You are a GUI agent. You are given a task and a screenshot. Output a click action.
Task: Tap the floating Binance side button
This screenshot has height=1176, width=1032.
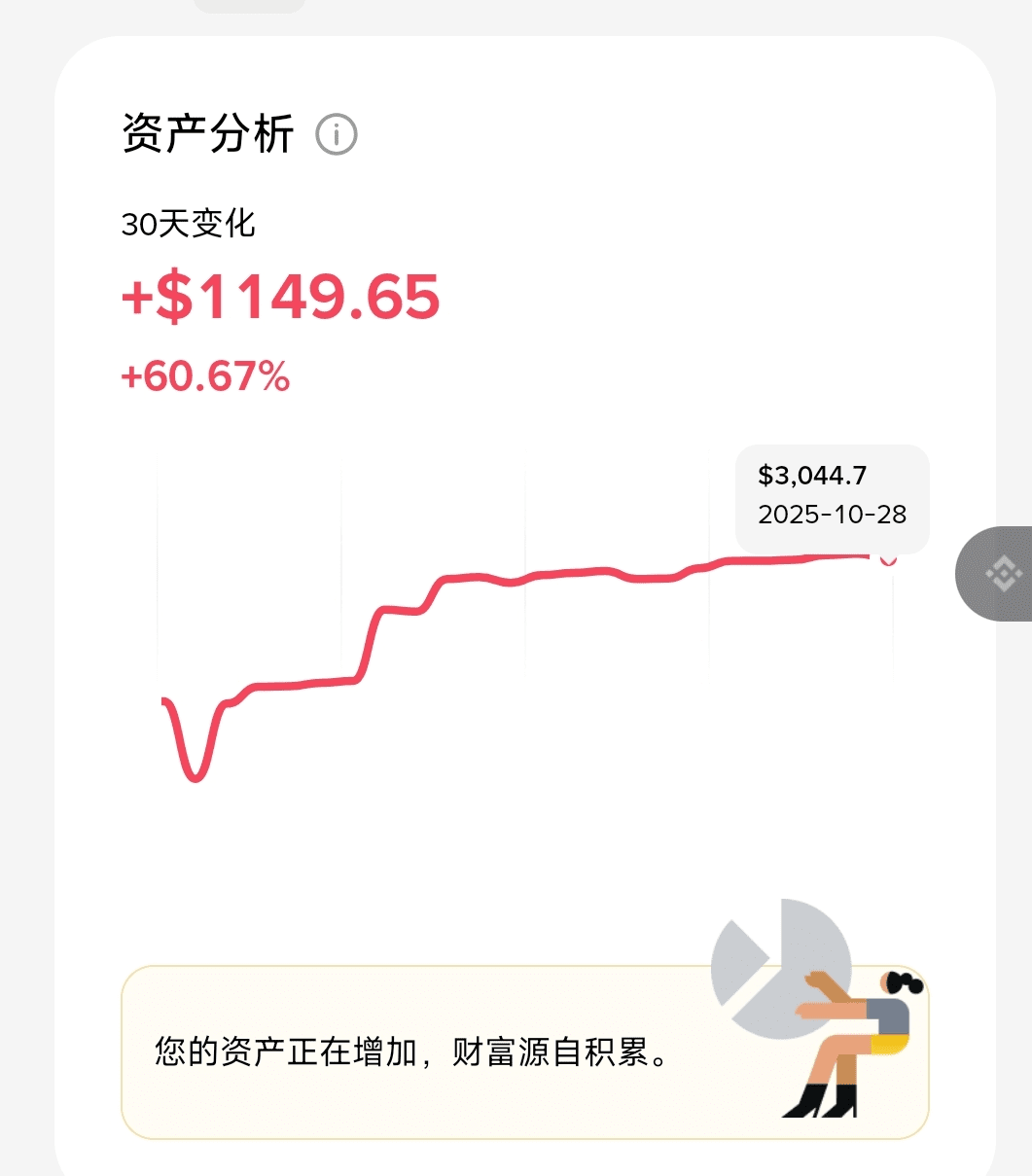[x=1002, y=574]
